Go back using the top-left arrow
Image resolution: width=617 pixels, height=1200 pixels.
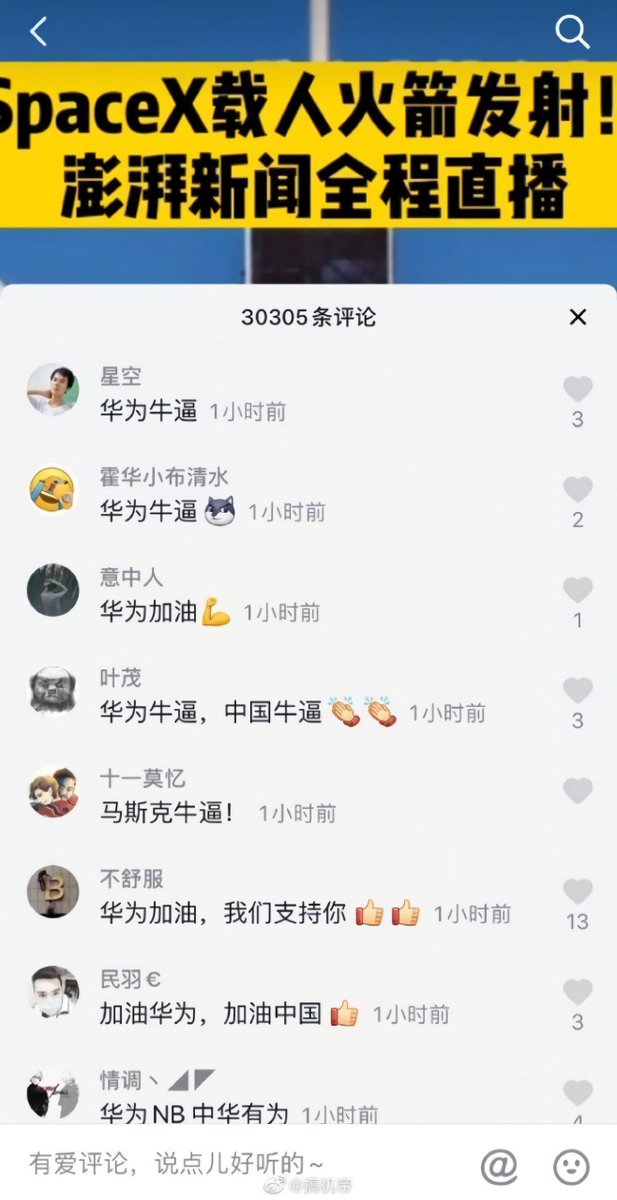(38, 32)
